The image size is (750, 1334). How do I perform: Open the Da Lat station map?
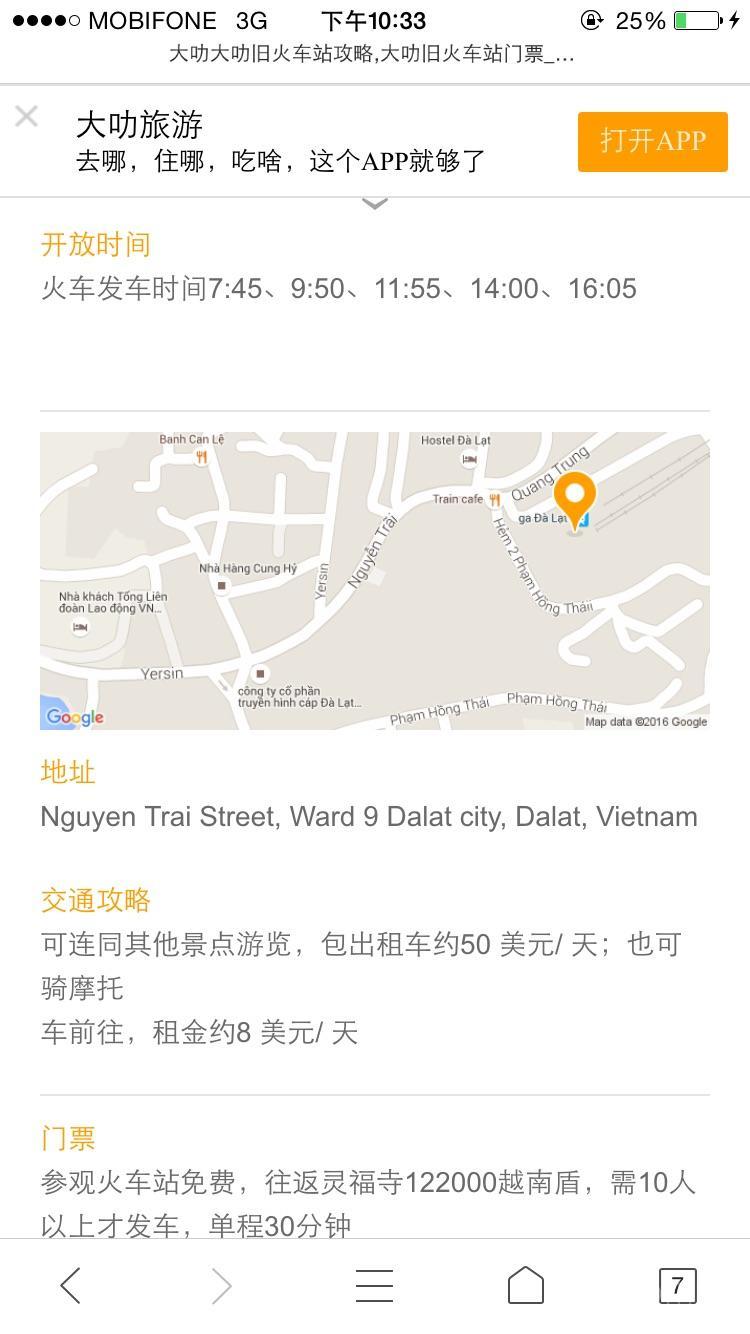point(375,580)
